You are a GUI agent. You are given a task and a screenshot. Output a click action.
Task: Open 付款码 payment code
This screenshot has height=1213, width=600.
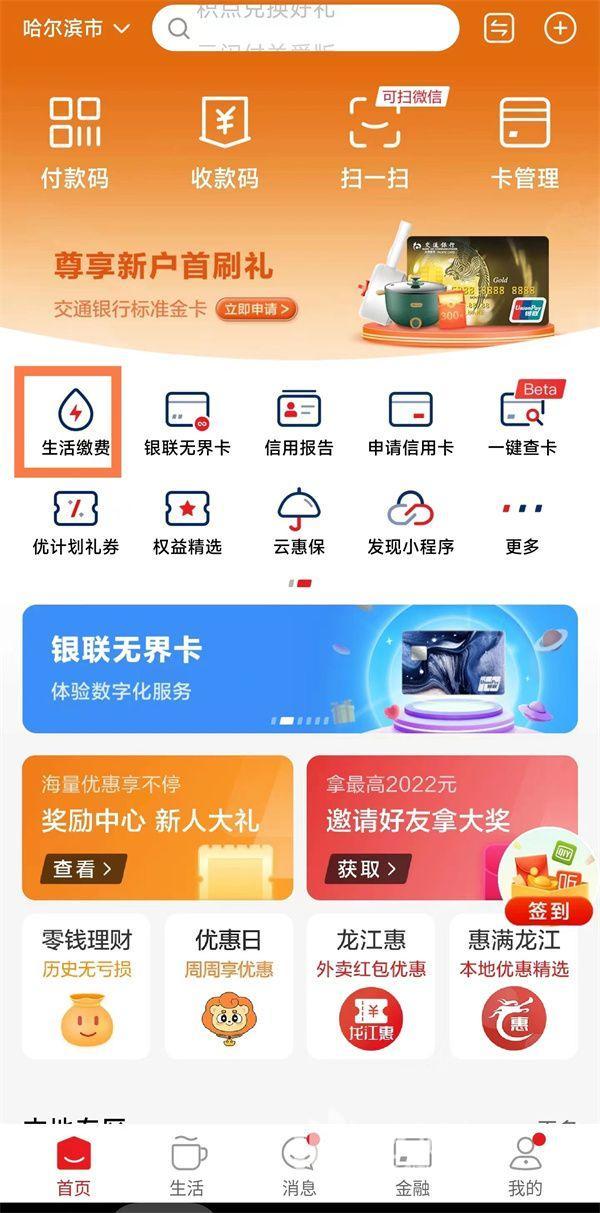pos(75,142)
